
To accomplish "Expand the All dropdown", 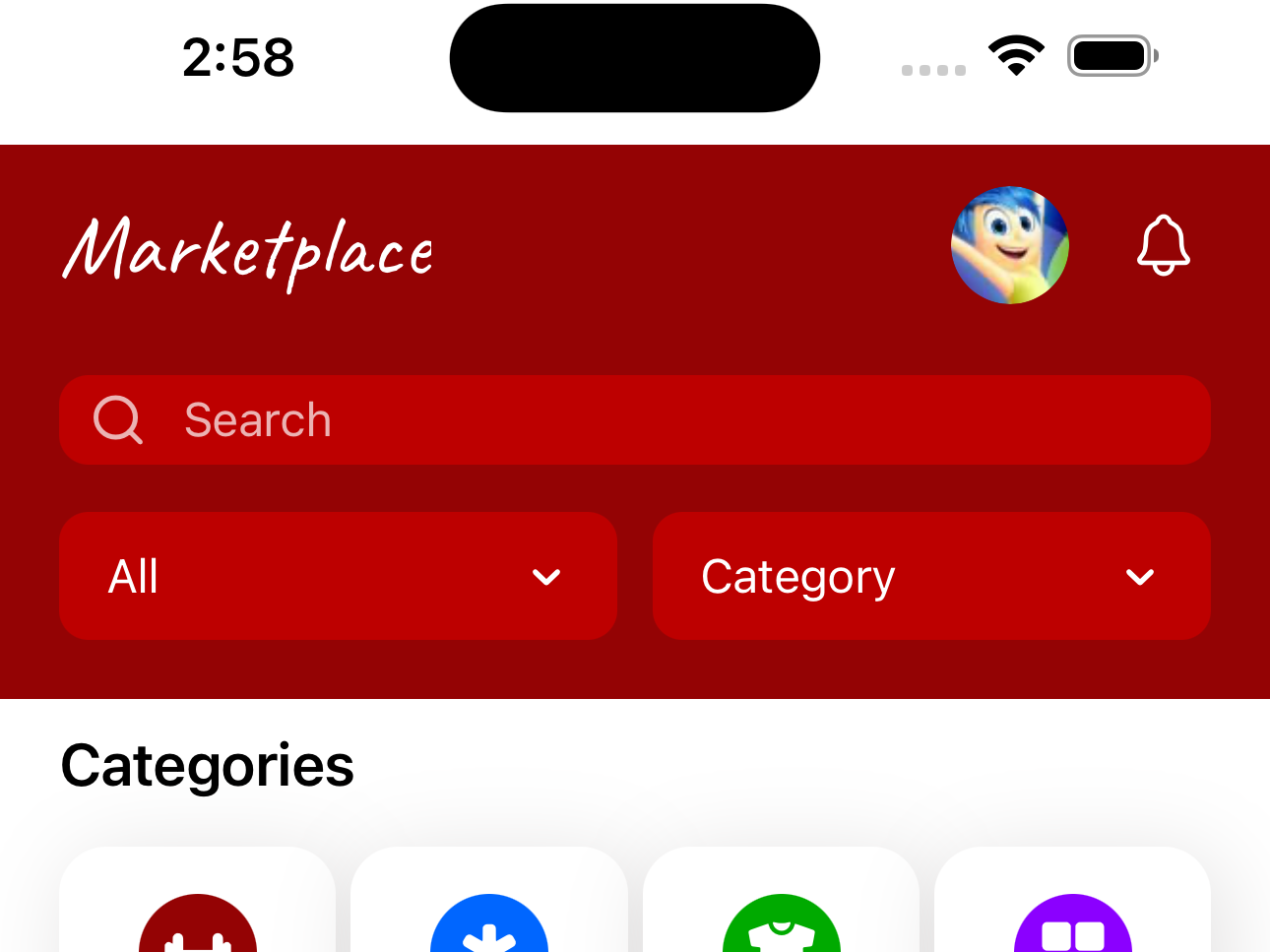I will (x=338, y=576).
